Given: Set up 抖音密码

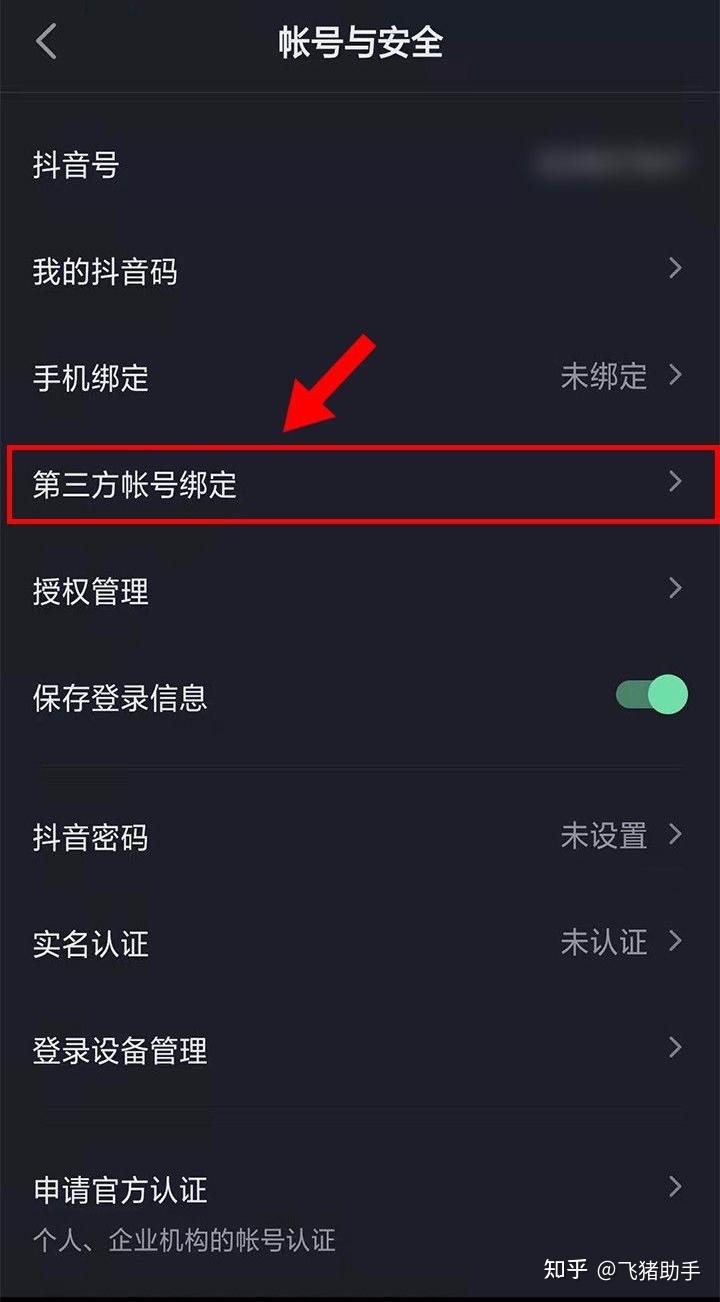Looking at the screenshot, I should click(x=360, y=836).
